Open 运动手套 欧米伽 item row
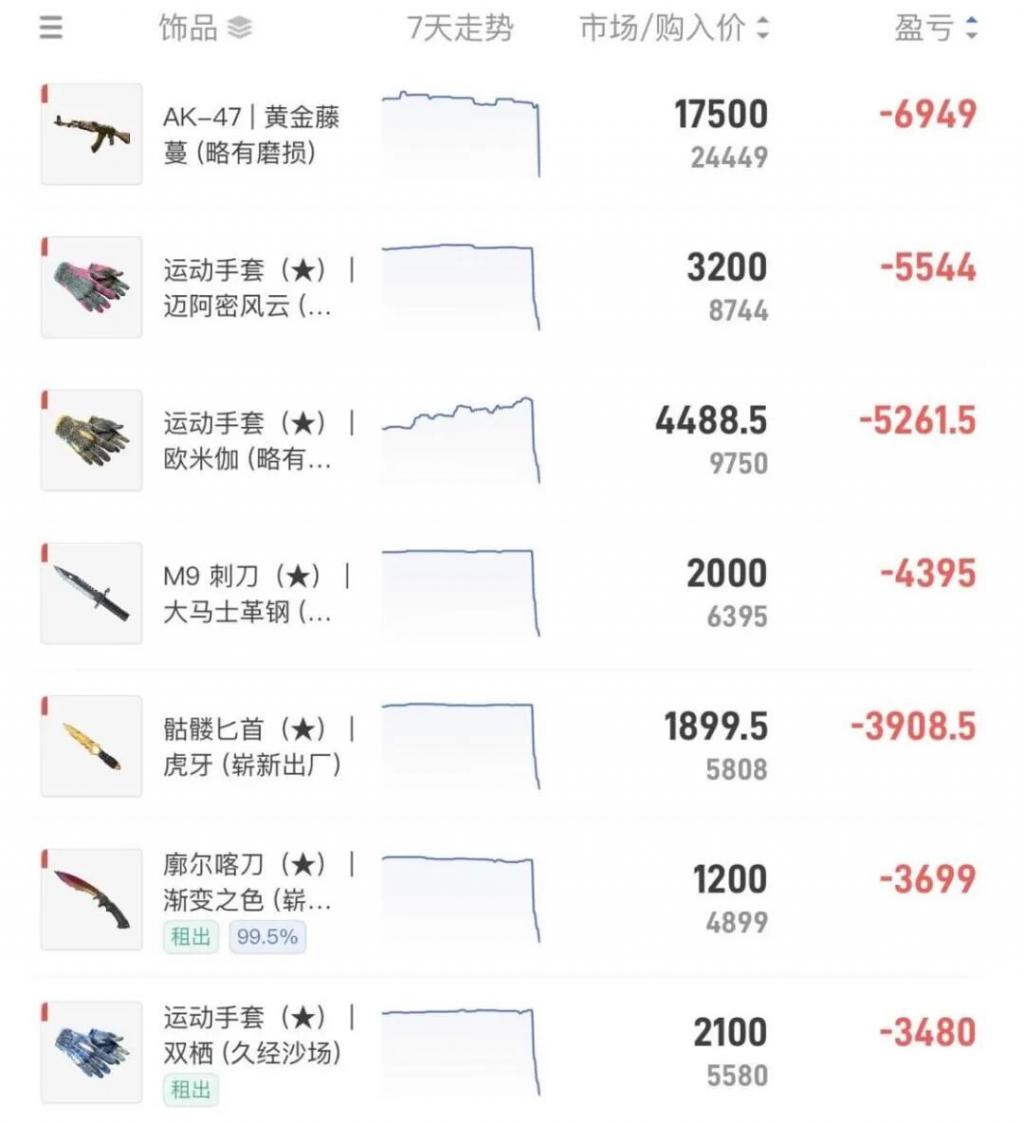The width and height of the screenshot is (1024, 1124). coord(252,441)
